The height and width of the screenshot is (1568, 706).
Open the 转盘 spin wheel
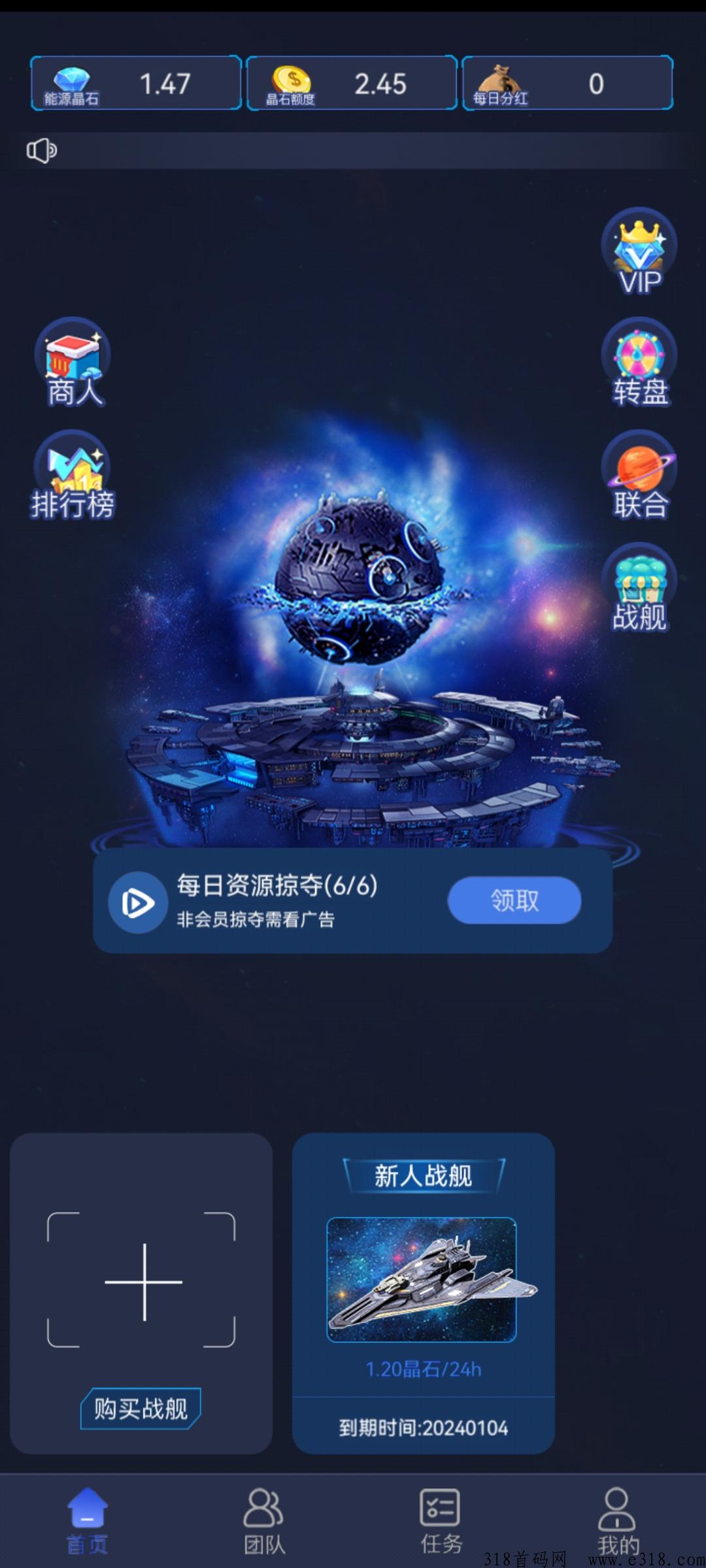[639, 363]
